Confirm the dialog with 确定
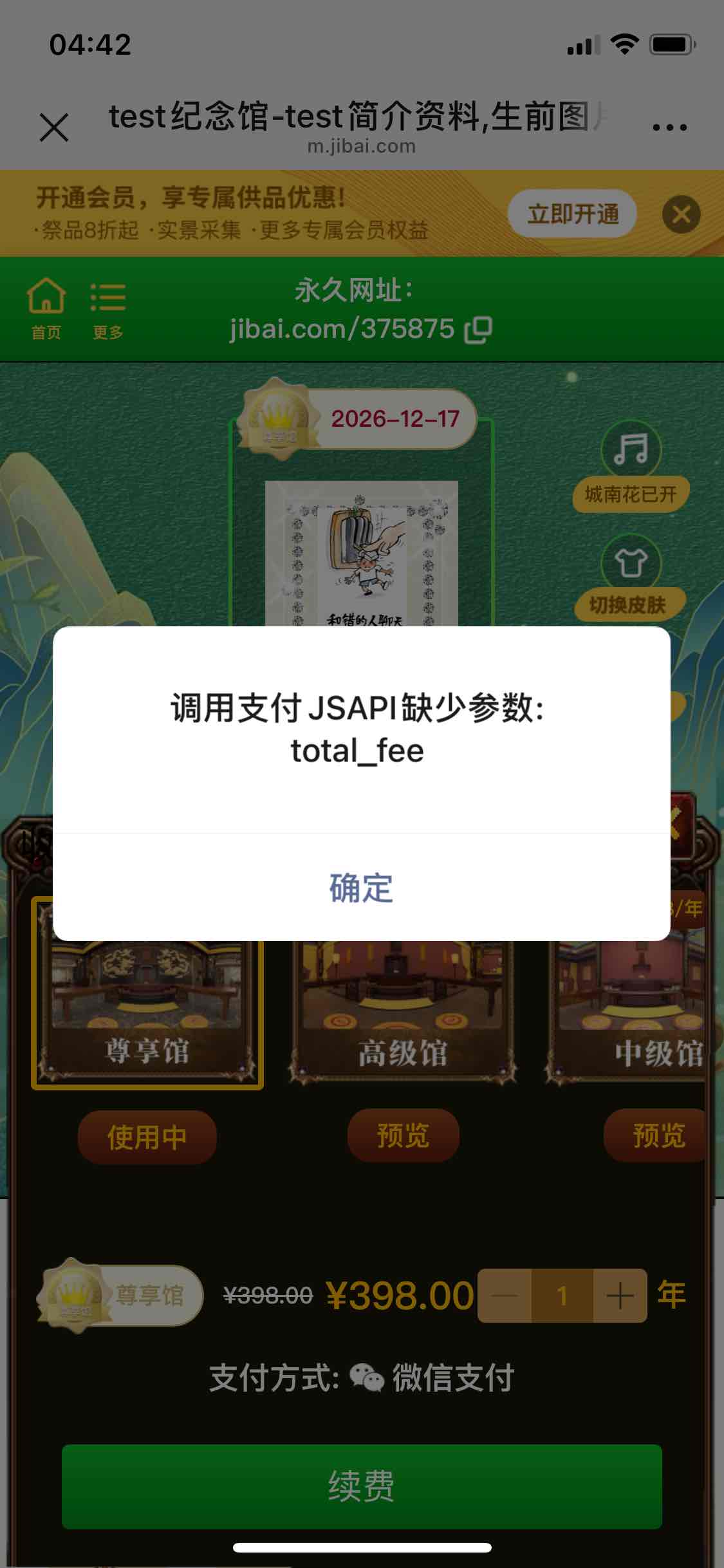 [361, 887]
